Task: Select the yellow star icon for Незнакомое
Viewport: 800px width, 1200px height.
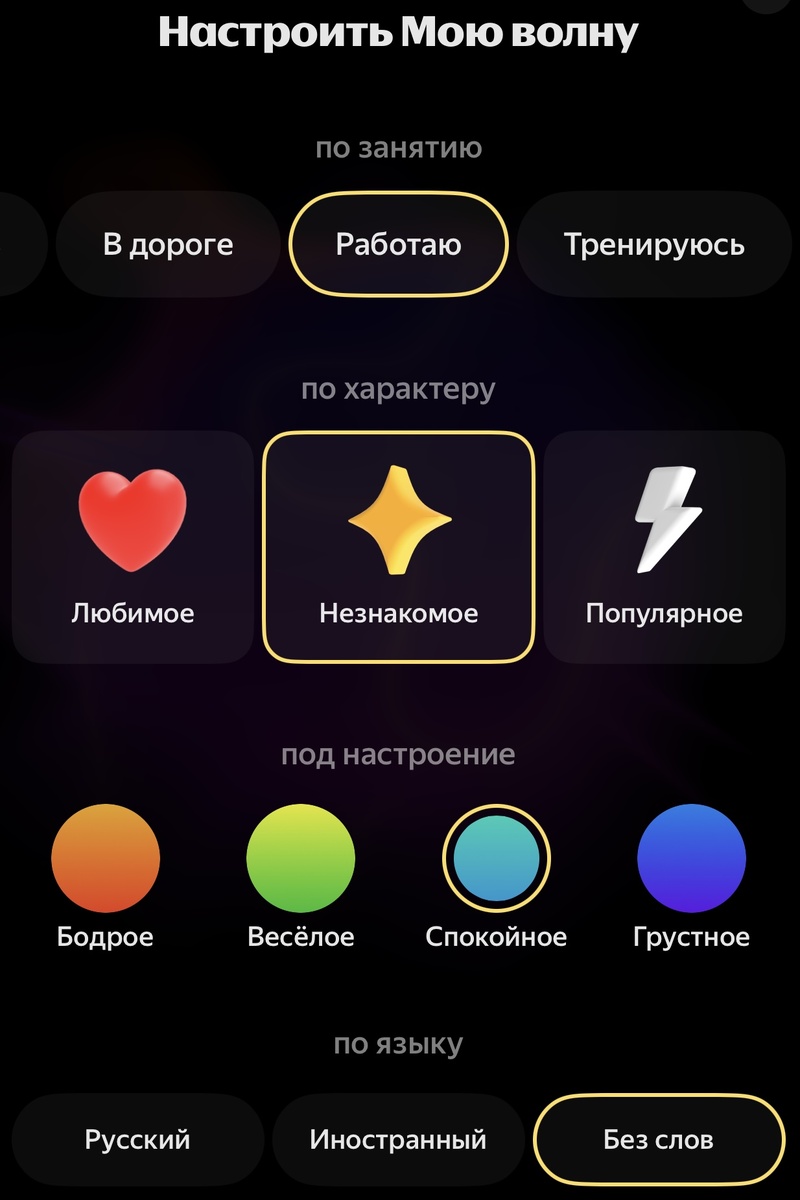Action: pyautogui.click(x=399, y=517)
